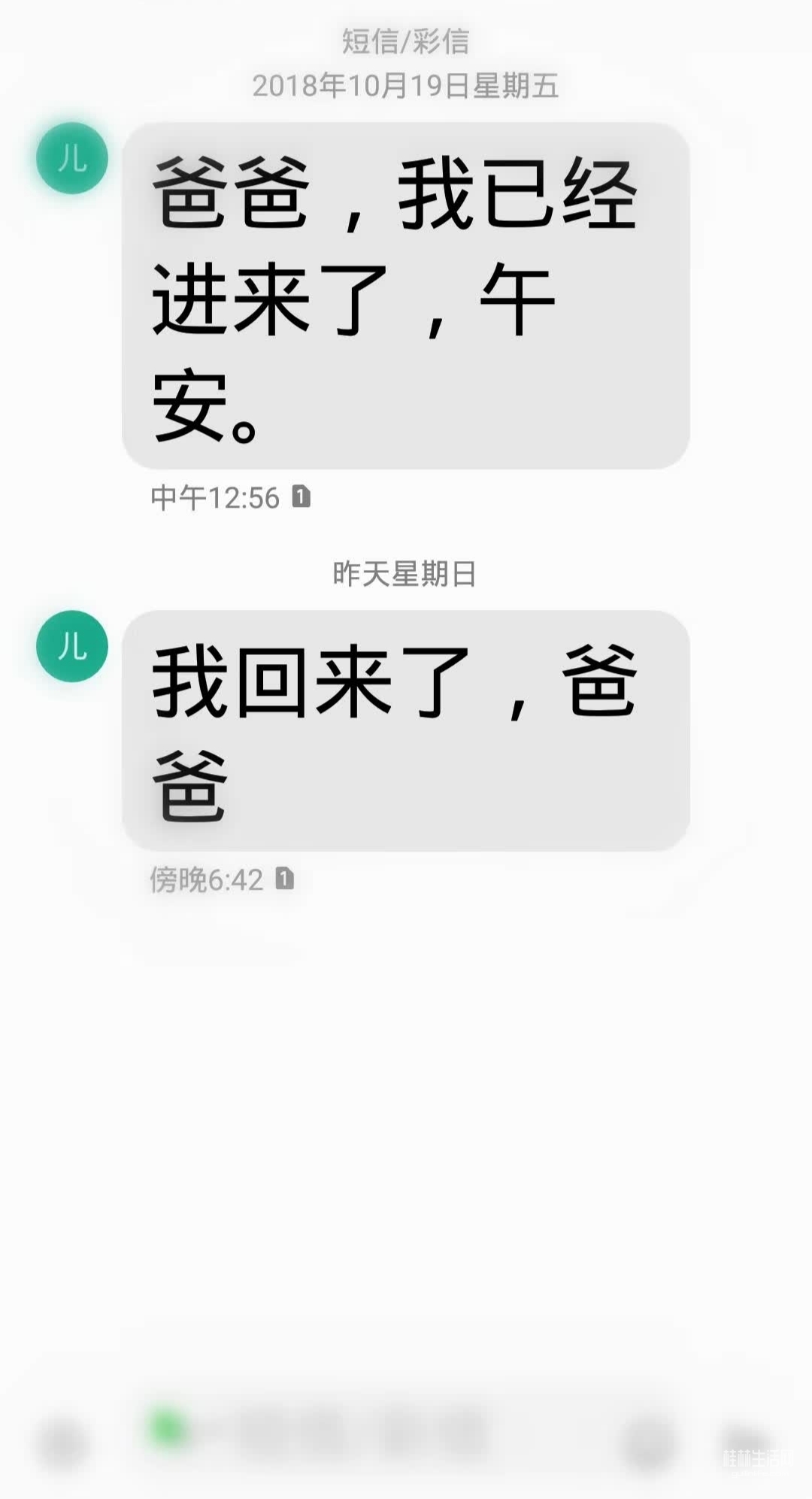
Task: Select the message 我回来了，爸爸
Action: [x=405, y=730]
